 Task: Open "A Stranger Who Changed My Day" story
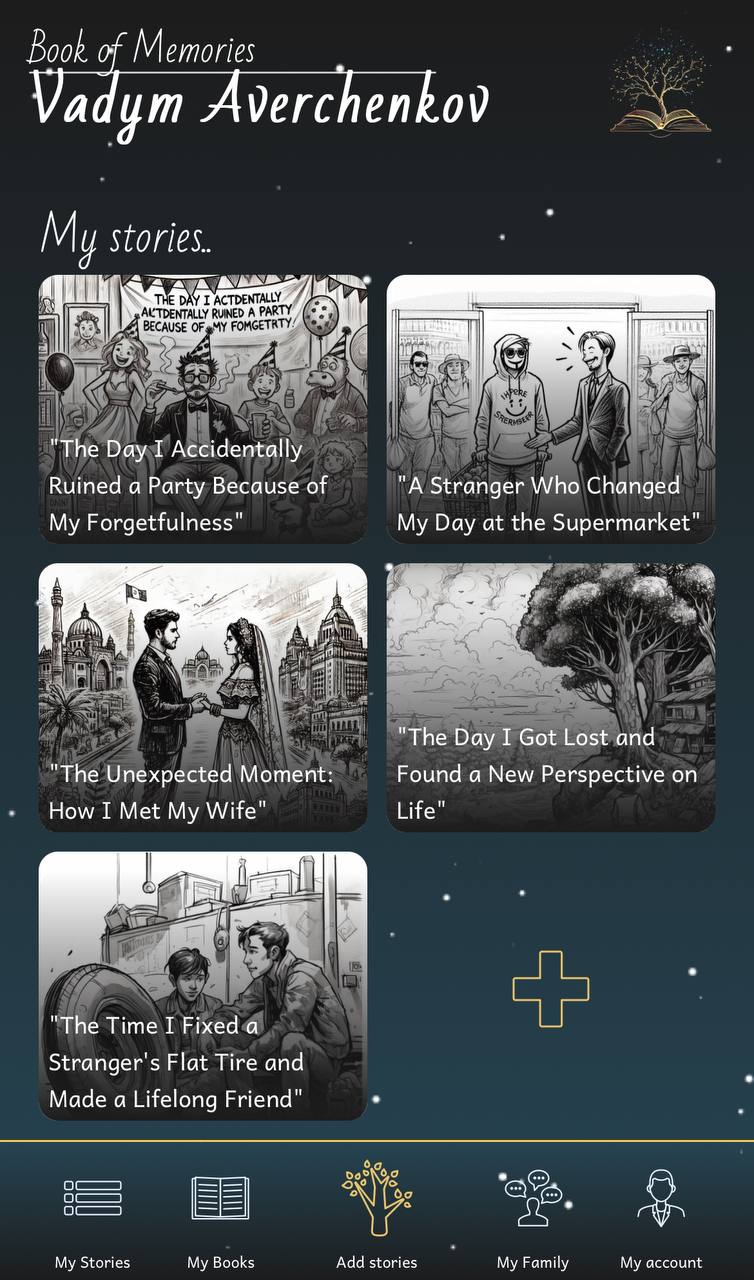(551, 409)
